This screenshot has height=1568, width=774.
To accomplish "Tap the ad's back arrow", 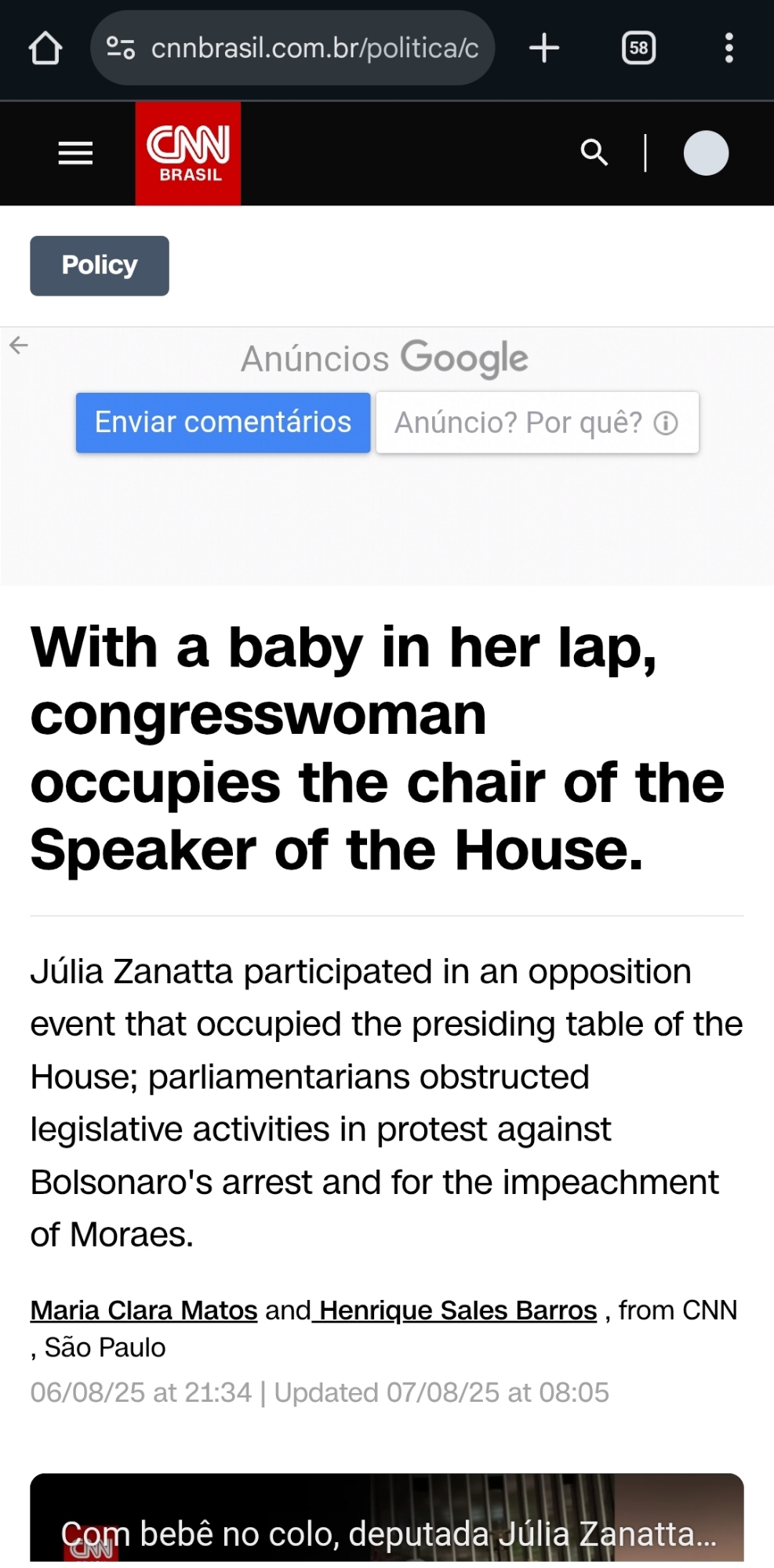I will coord(19,345).
